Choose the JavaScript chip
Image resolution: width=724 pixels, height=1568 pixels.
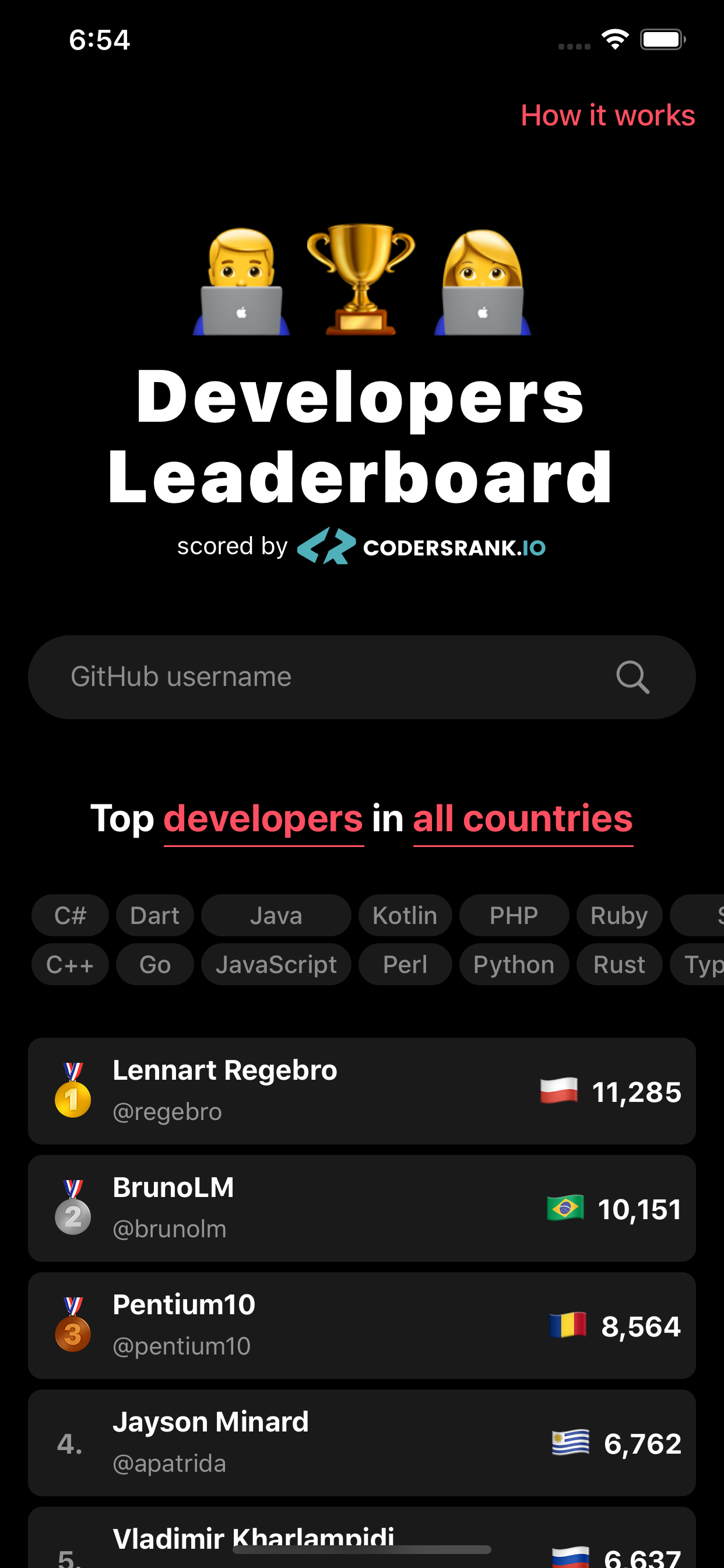pyautogui.click(x=276, y=964)
